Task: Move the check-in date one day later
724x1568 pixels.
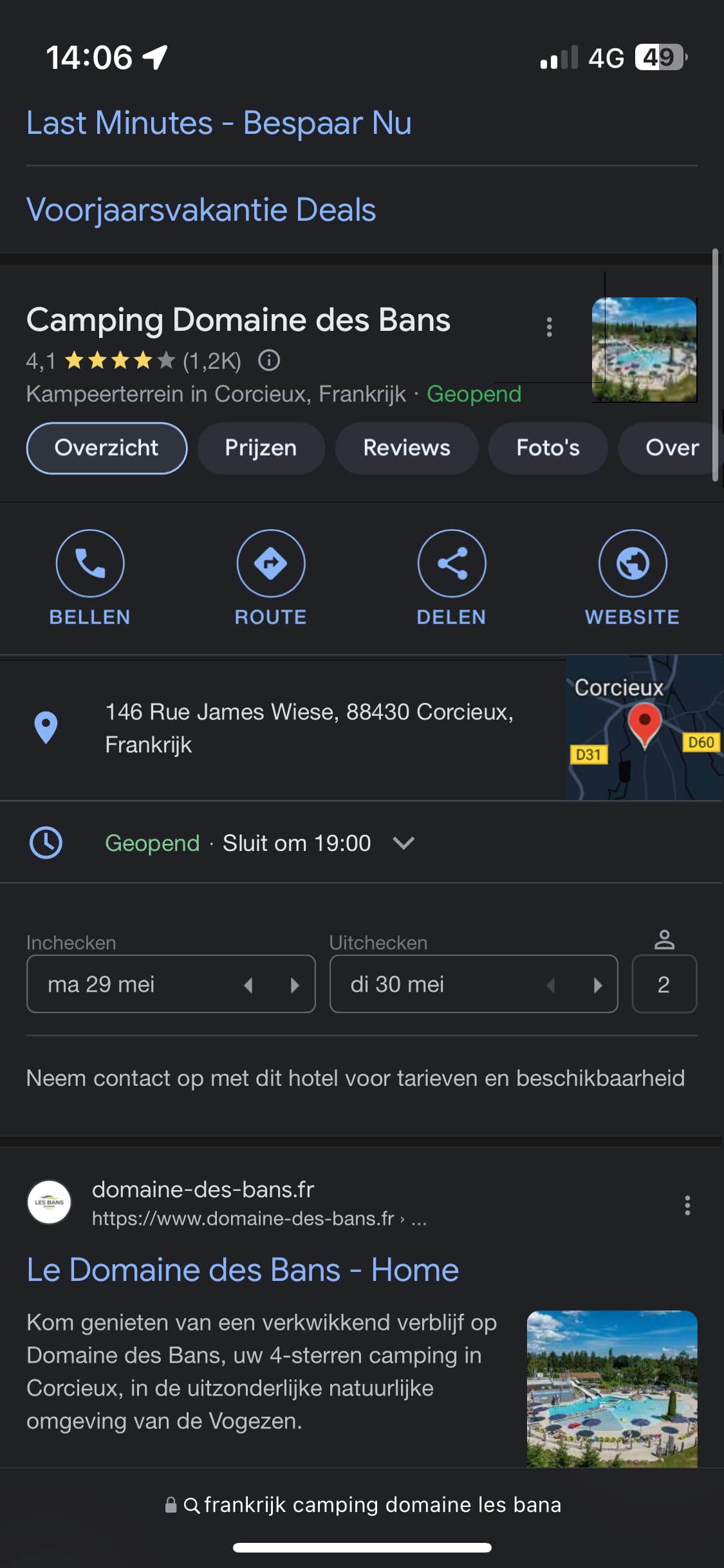Action: point(295,985)
